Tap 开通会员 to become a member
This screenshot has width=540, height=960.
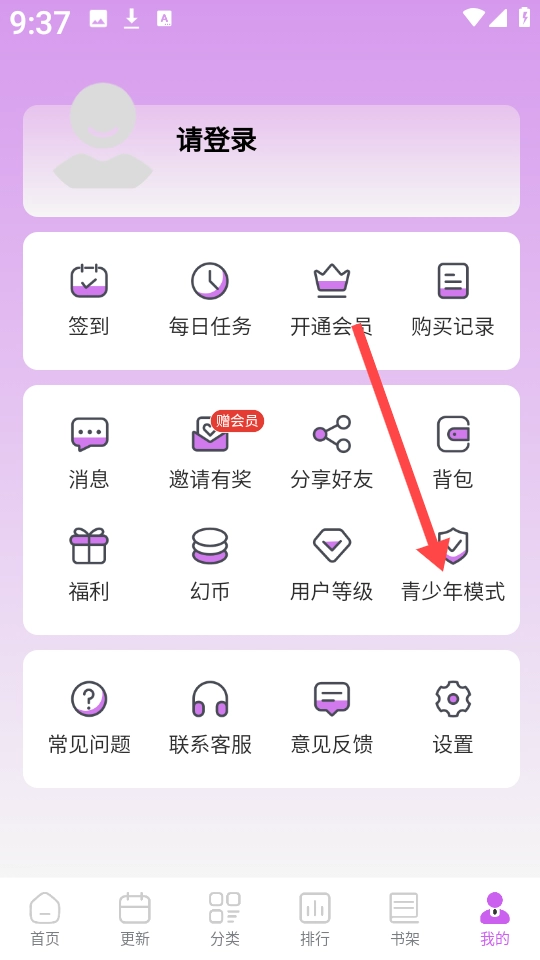tap(331, 300)
